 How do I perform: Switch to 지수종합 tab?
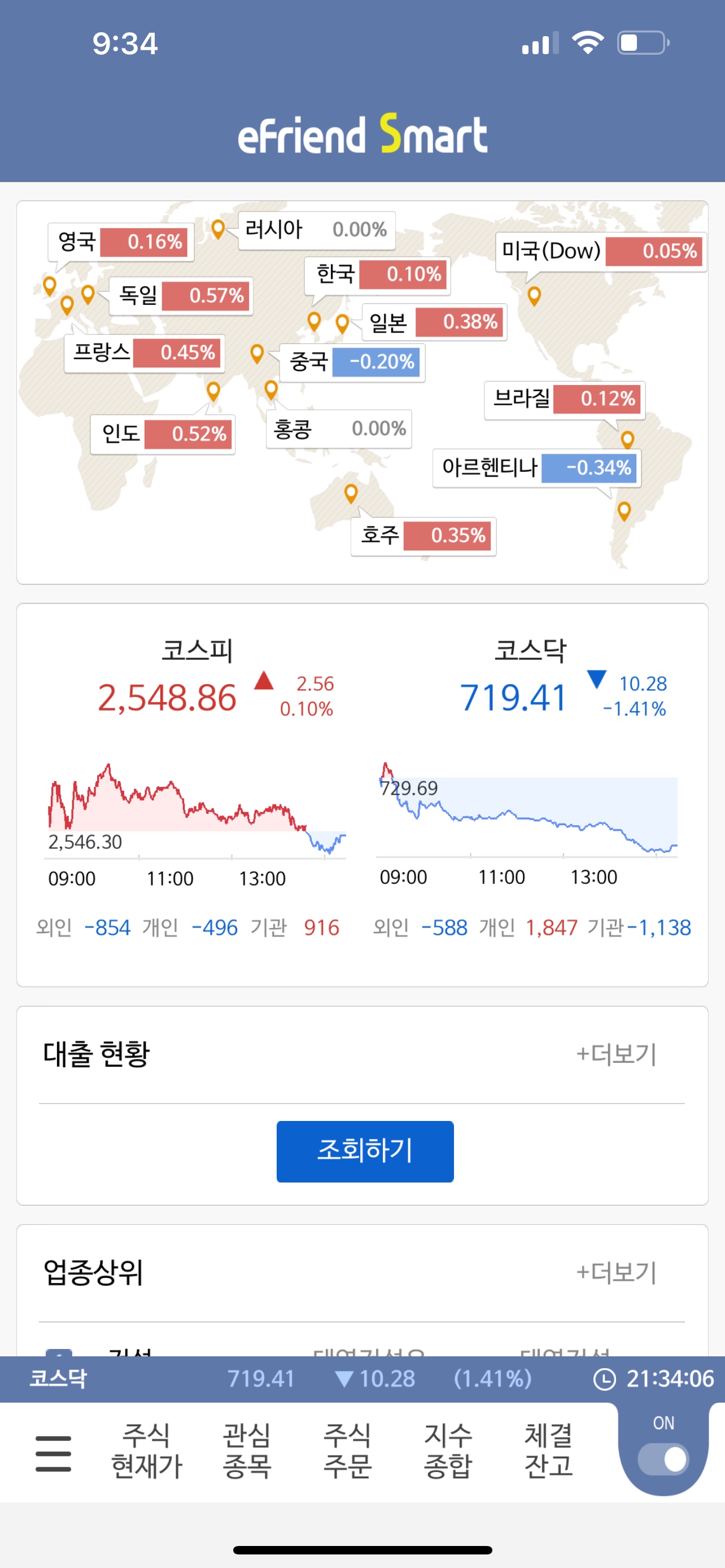tap(448, 1451)
